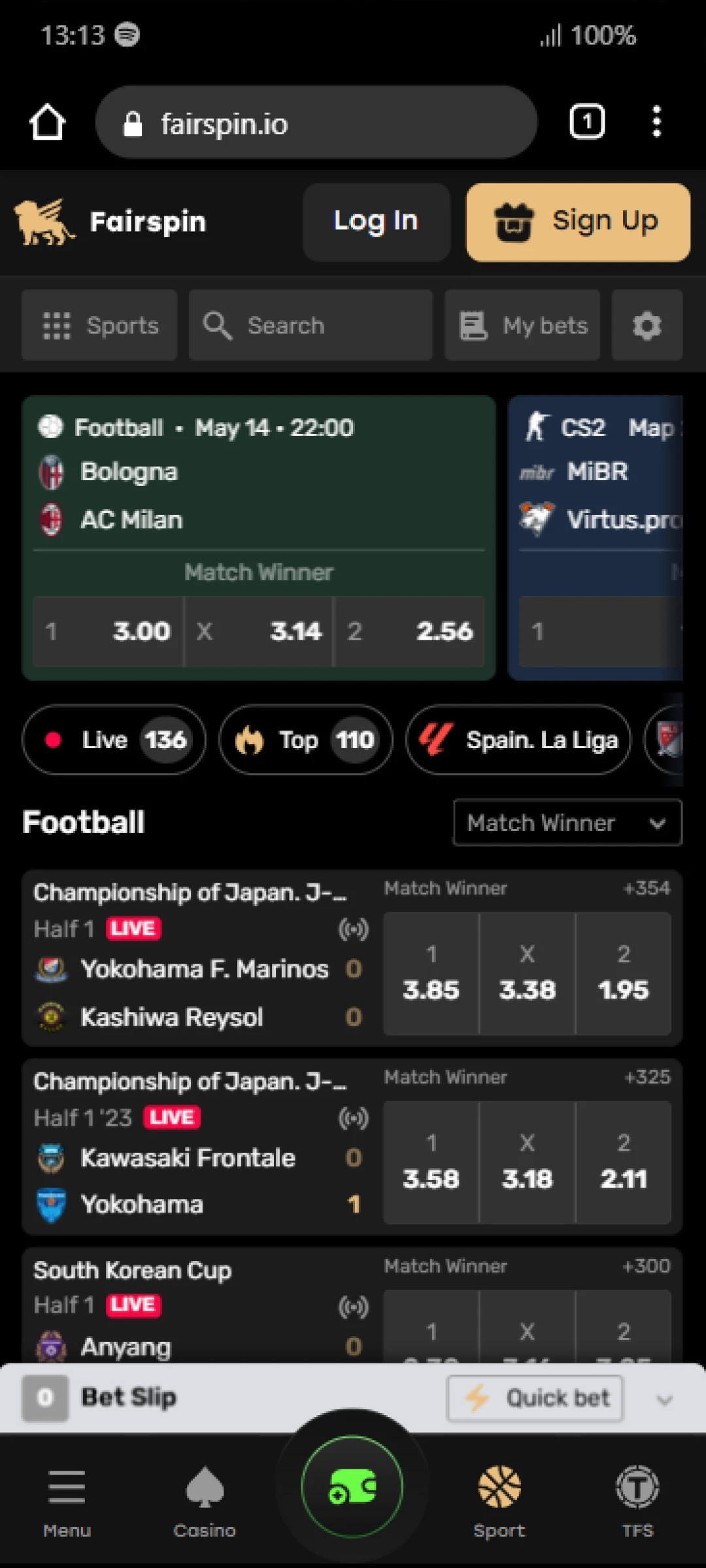
Task: Sign up for a Fairspin account
Action: (578, 222)
